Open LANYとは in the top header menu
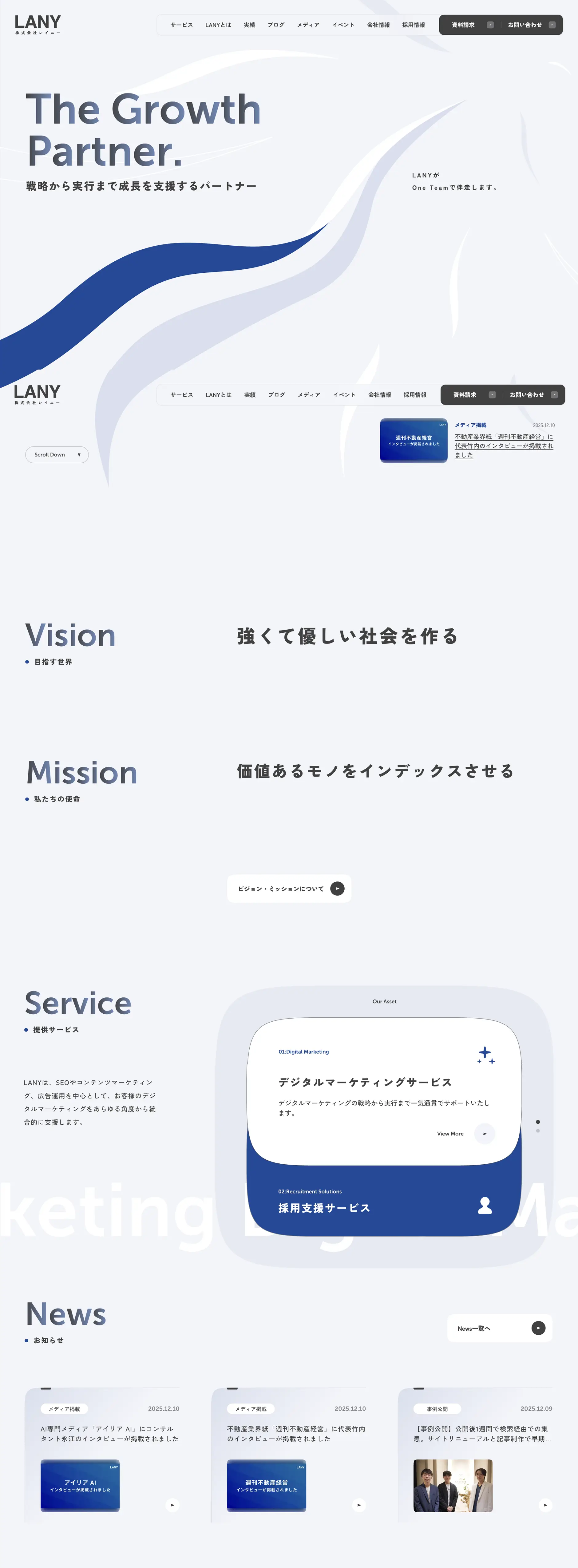 point(218,25)
